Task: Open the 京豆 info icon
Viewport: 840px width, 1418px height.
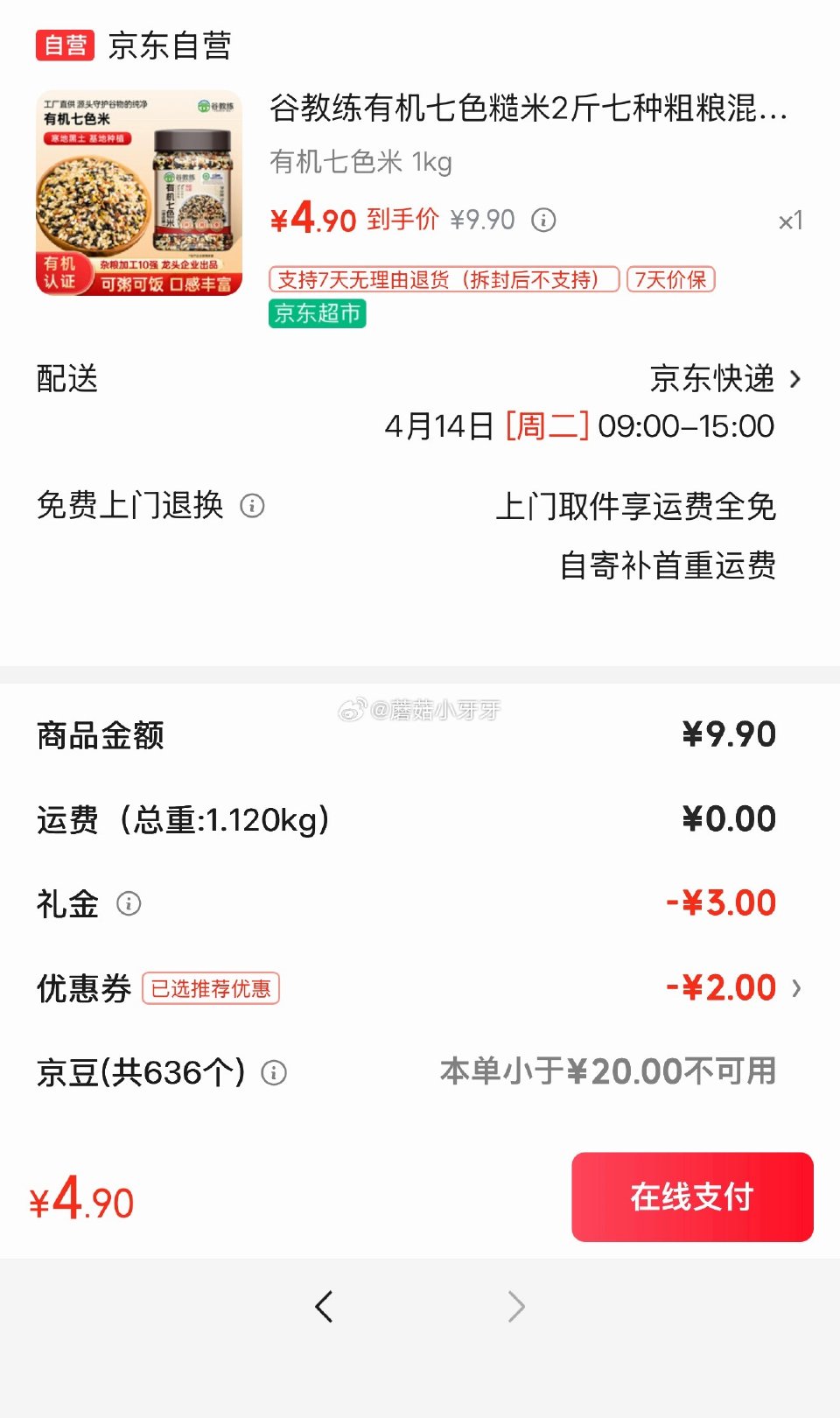Action: 276,1071
